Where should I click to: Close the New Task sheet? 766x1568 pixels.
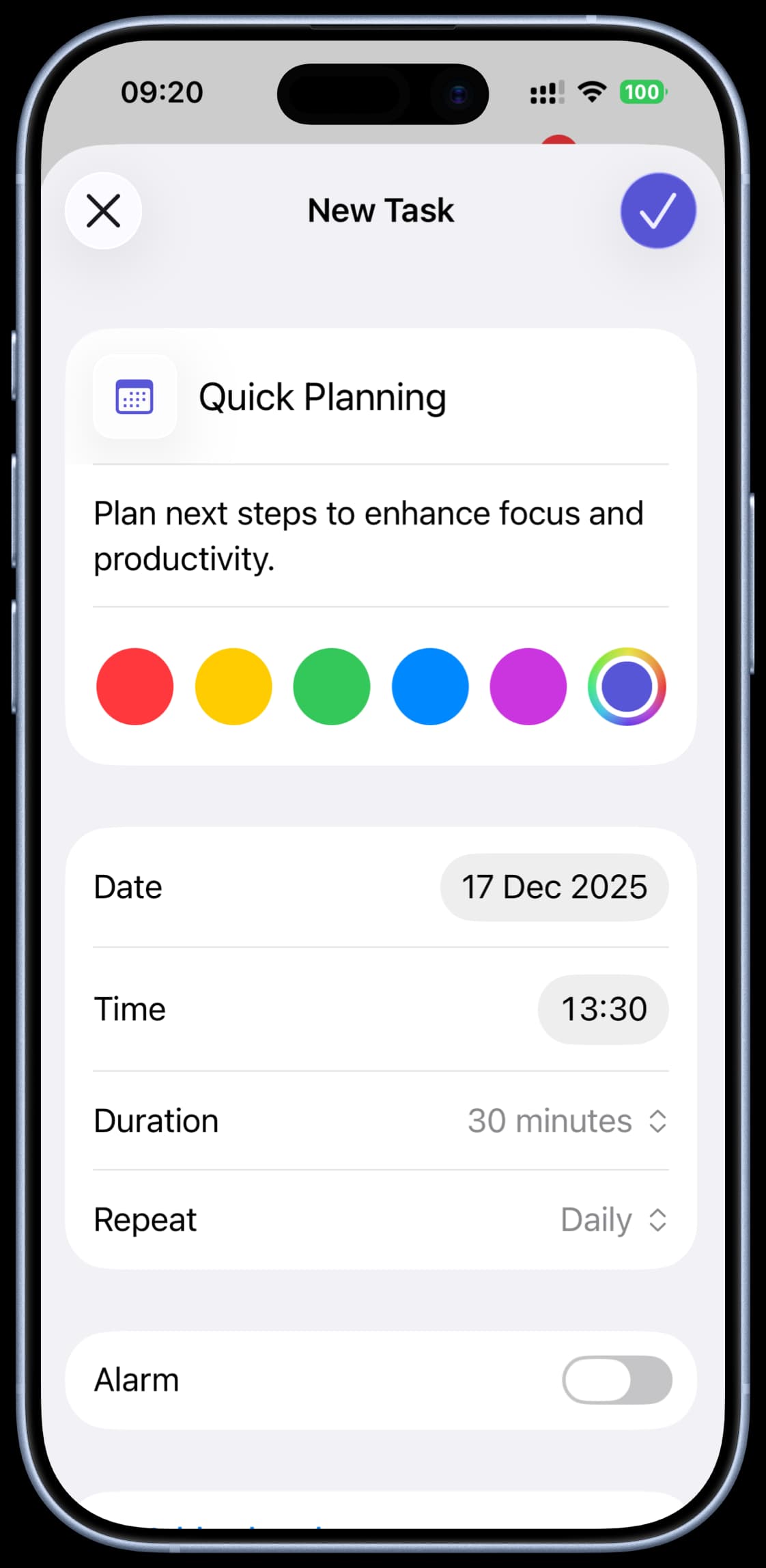pos(103,210)
